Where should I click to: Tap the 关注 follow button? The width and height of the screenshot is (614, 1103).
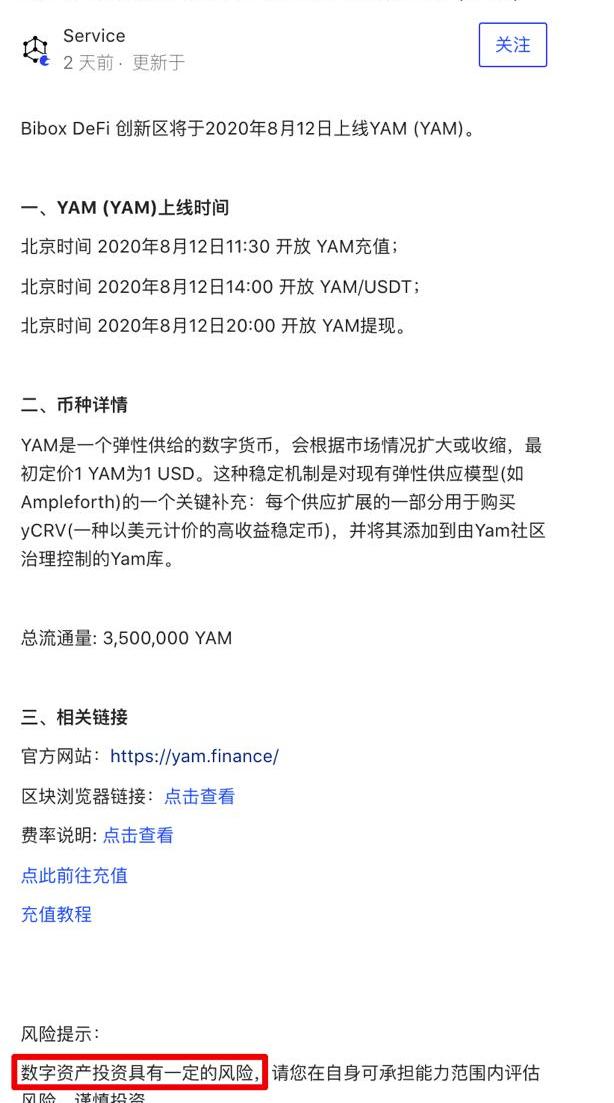pos(512,45)
